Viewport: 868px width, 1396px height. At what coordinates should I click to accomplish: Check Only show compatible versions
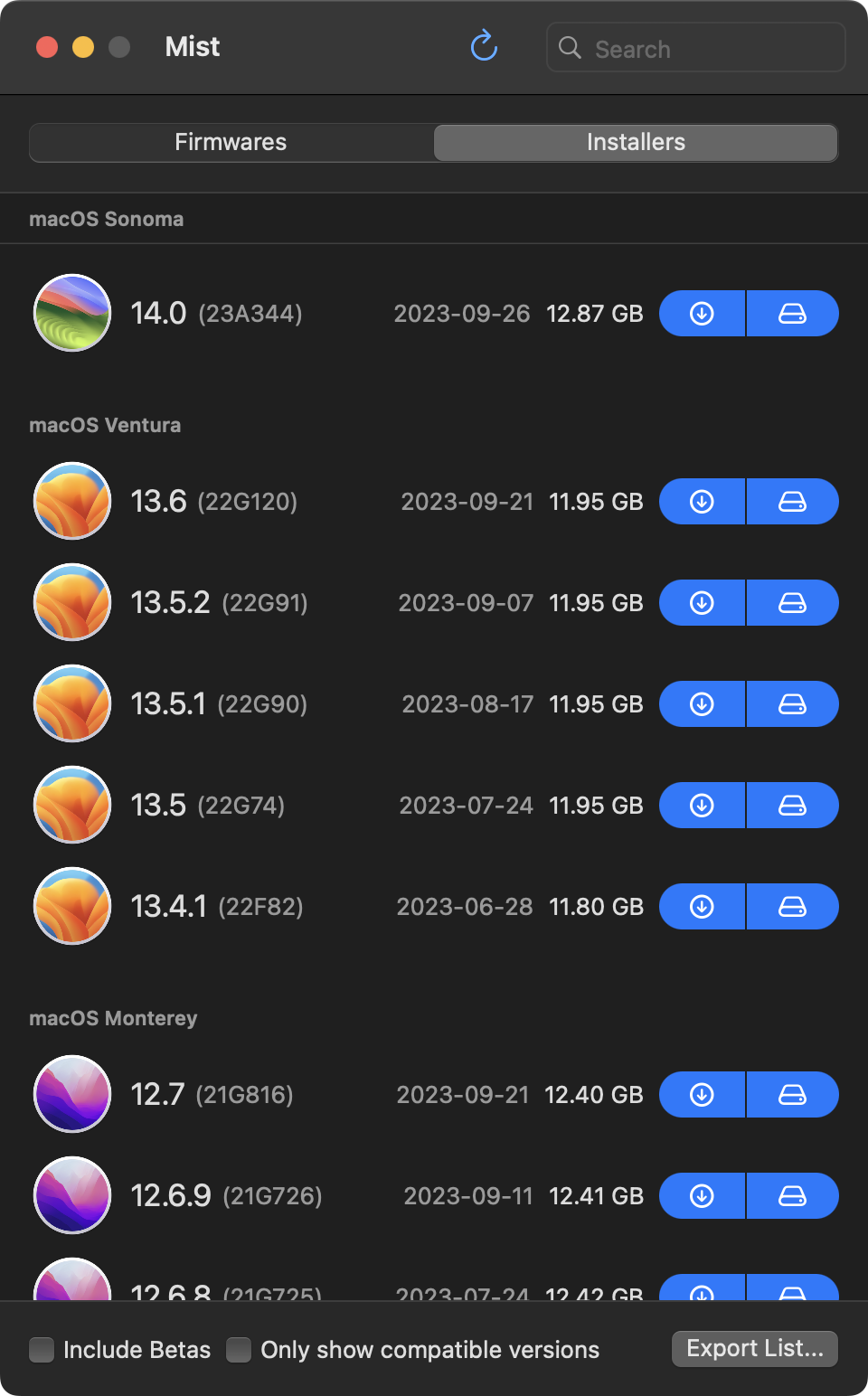239,1350
